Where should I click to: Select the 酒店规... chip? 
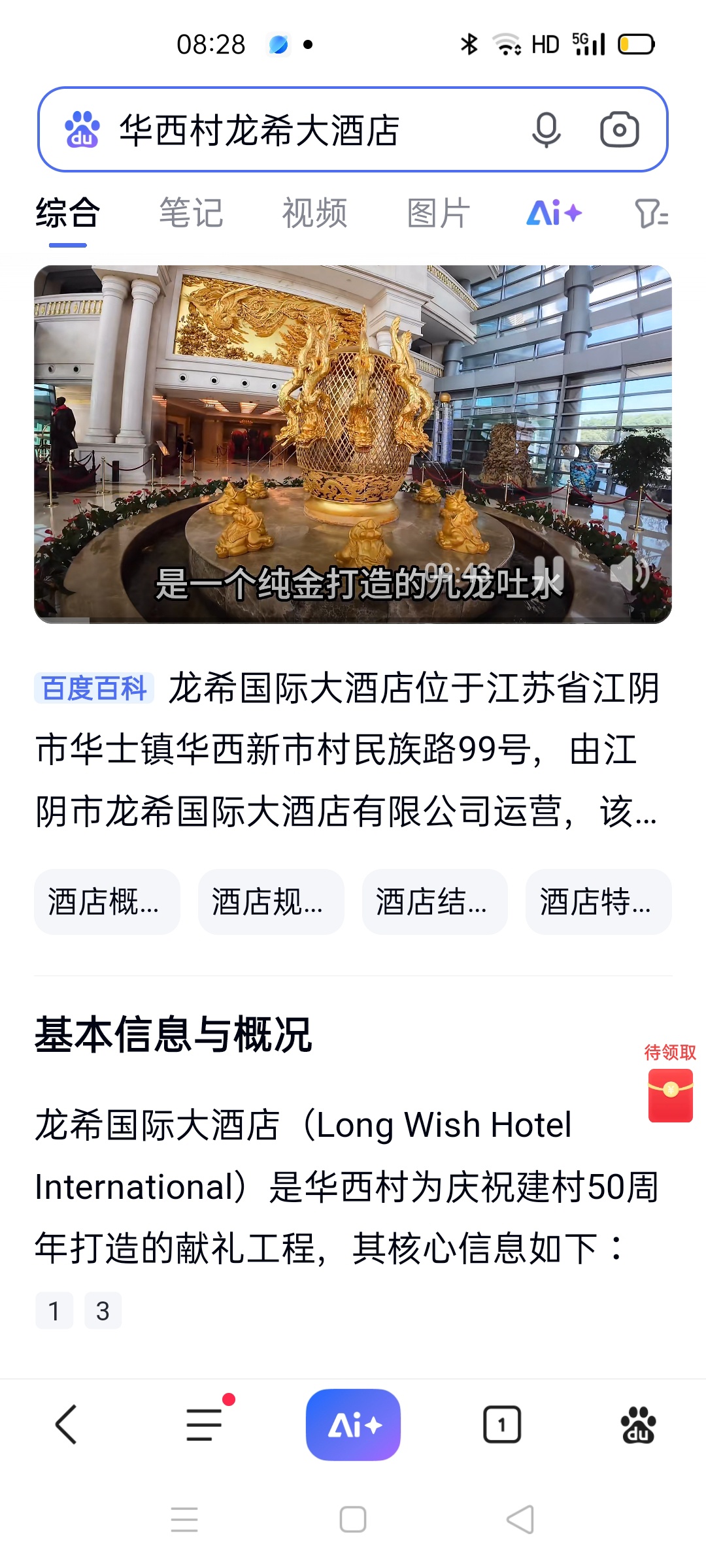[271, 902]
